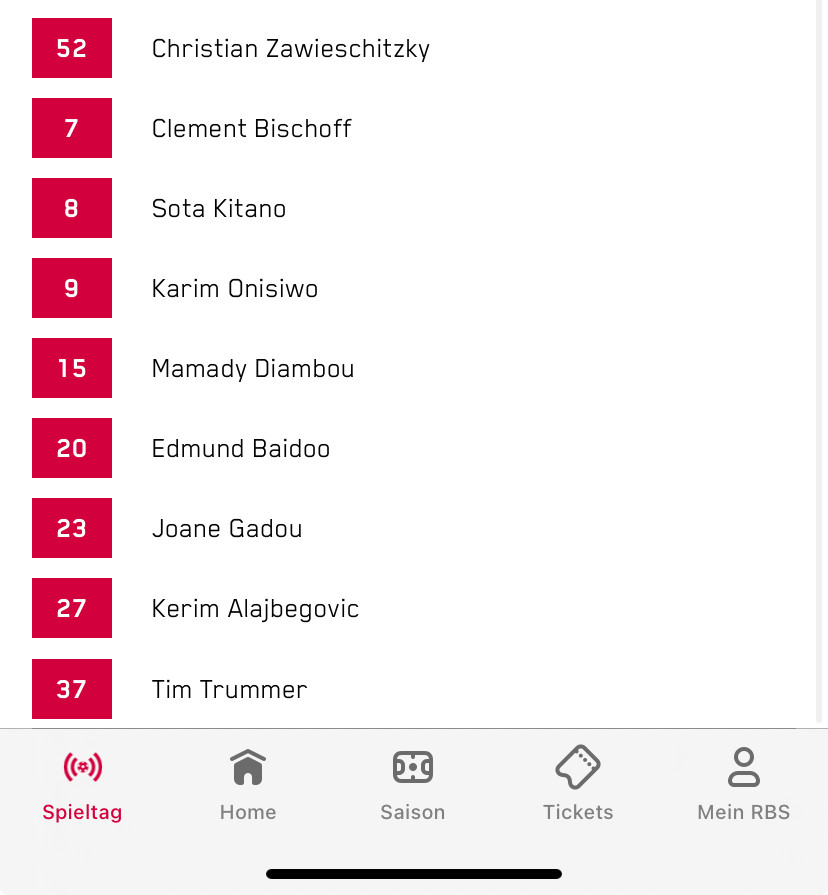
Task: Tap Karim Onisiwo in the list
Action: (x=235, y=288)
